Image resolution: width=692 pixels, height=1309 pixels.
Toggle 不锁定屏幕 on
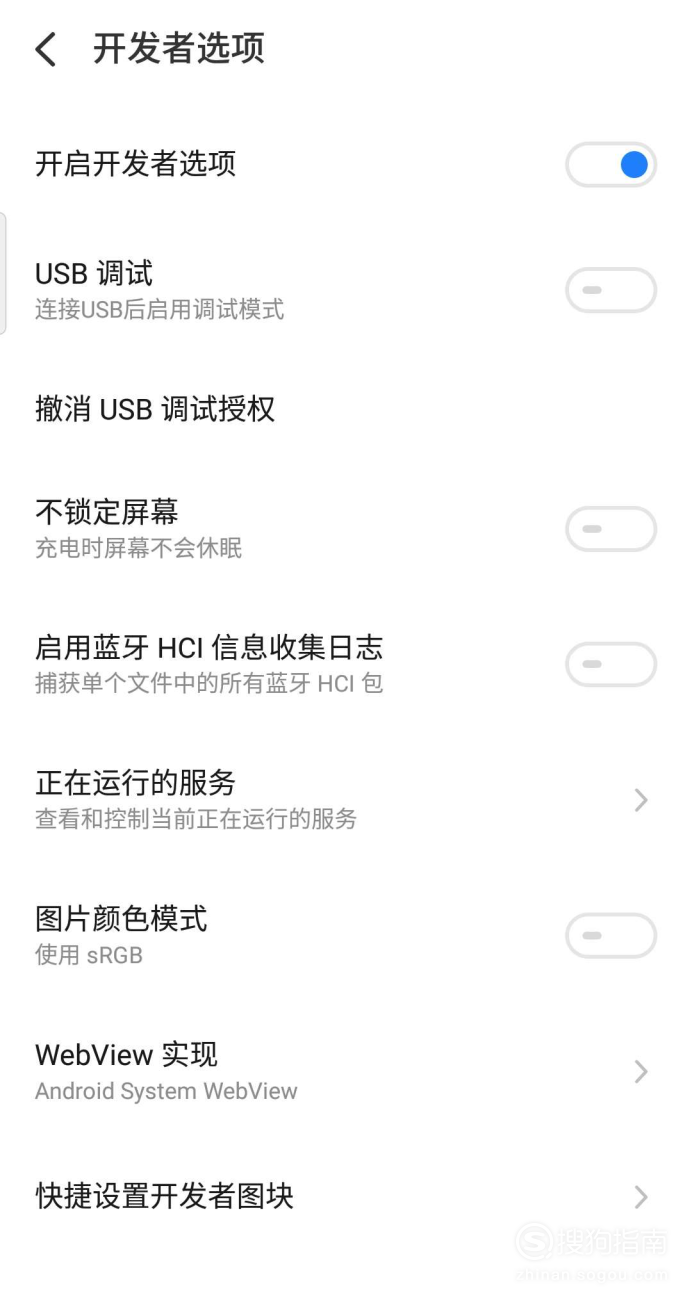610,529
